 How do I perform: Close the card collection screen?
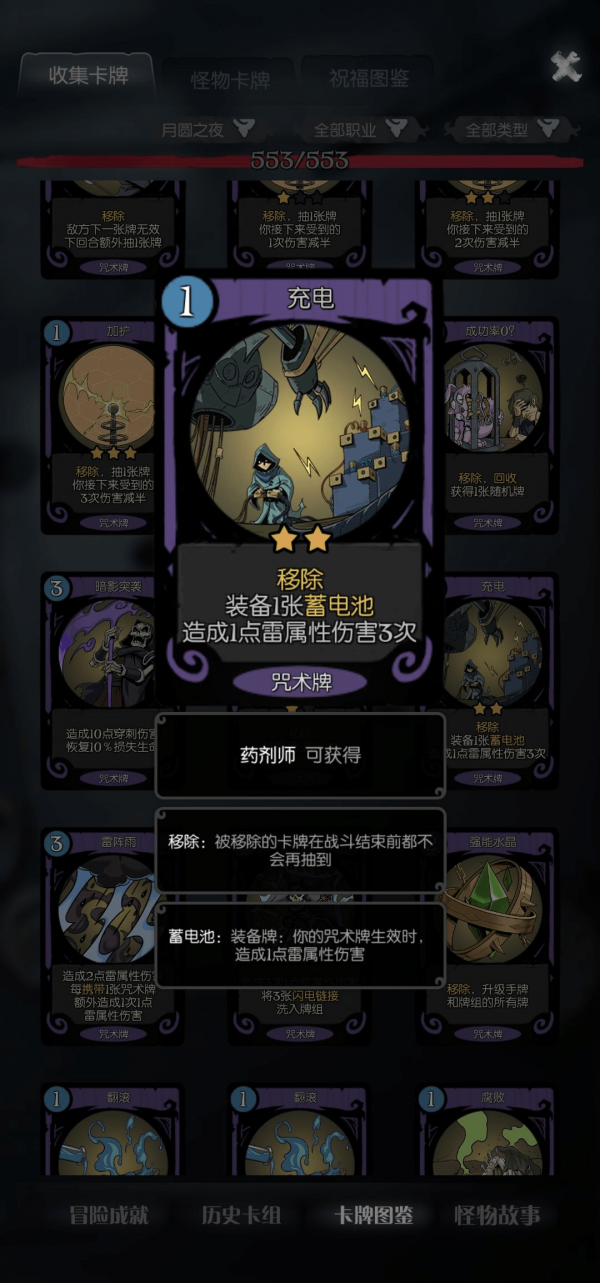(x=566, y=67)
